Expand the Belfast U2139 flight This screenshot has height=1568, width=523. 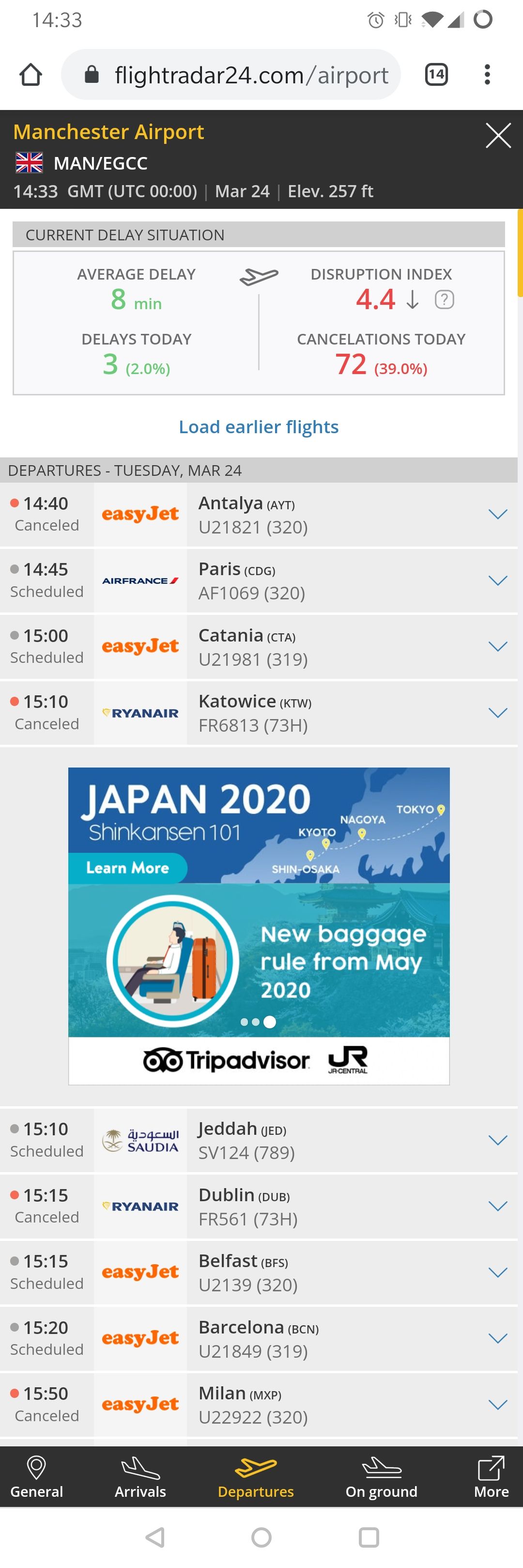[497, 1272]
